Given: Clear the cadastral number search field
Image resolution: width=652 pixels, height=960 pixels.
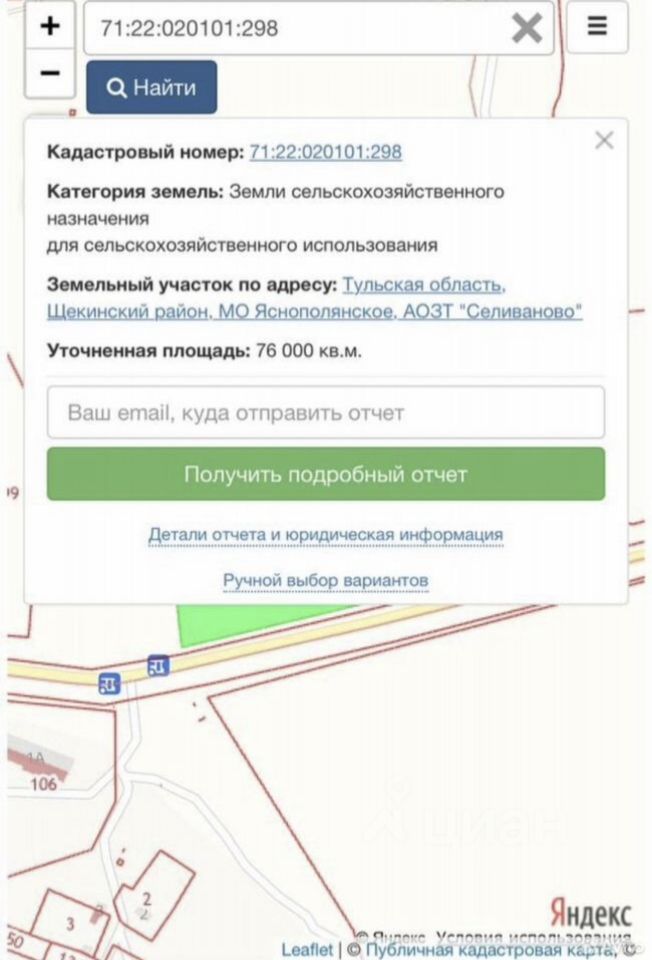Looking at the screenshot, I should (x=527, y=28).
